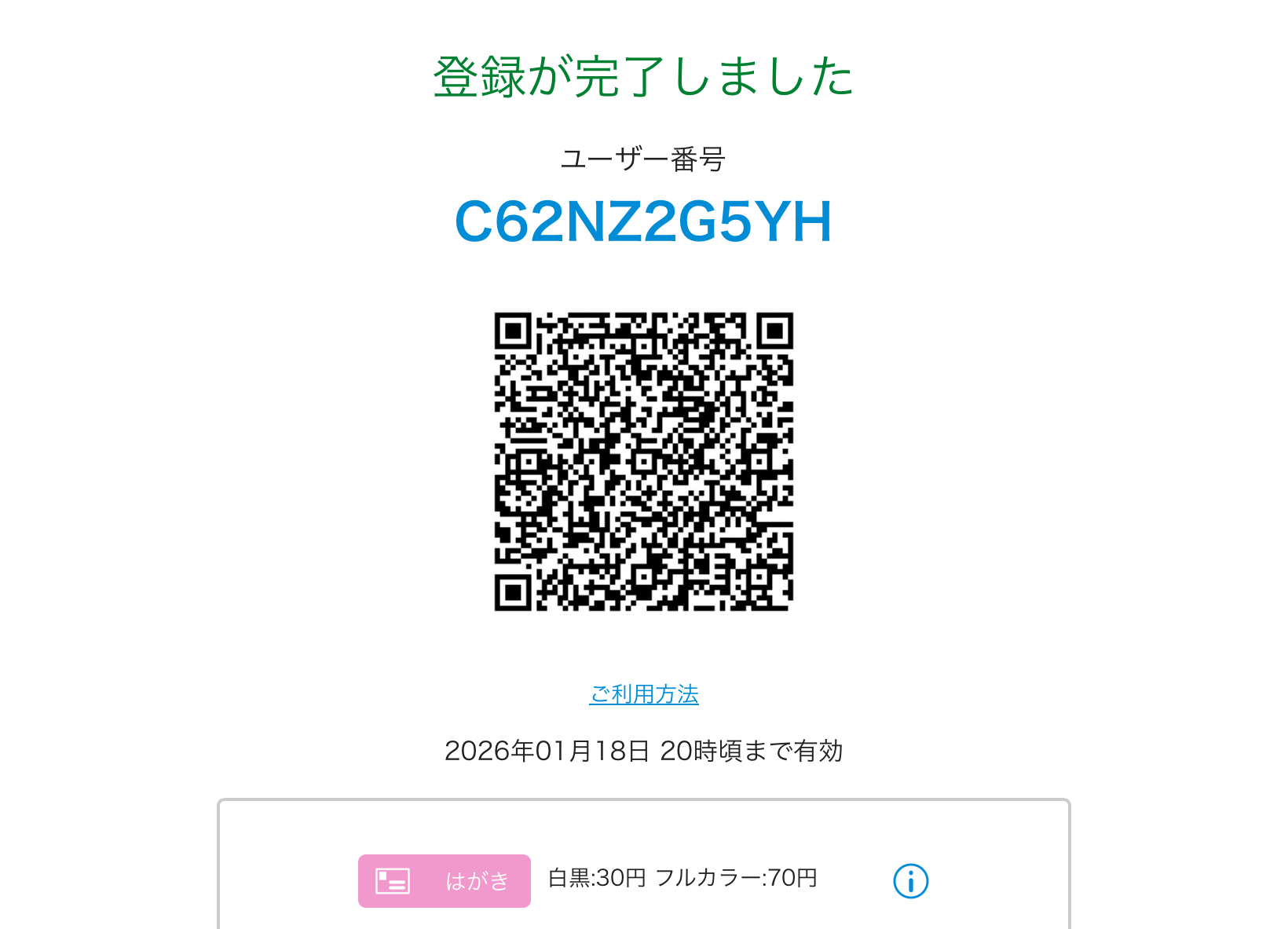Select the pink はがき button

[445, 881]
